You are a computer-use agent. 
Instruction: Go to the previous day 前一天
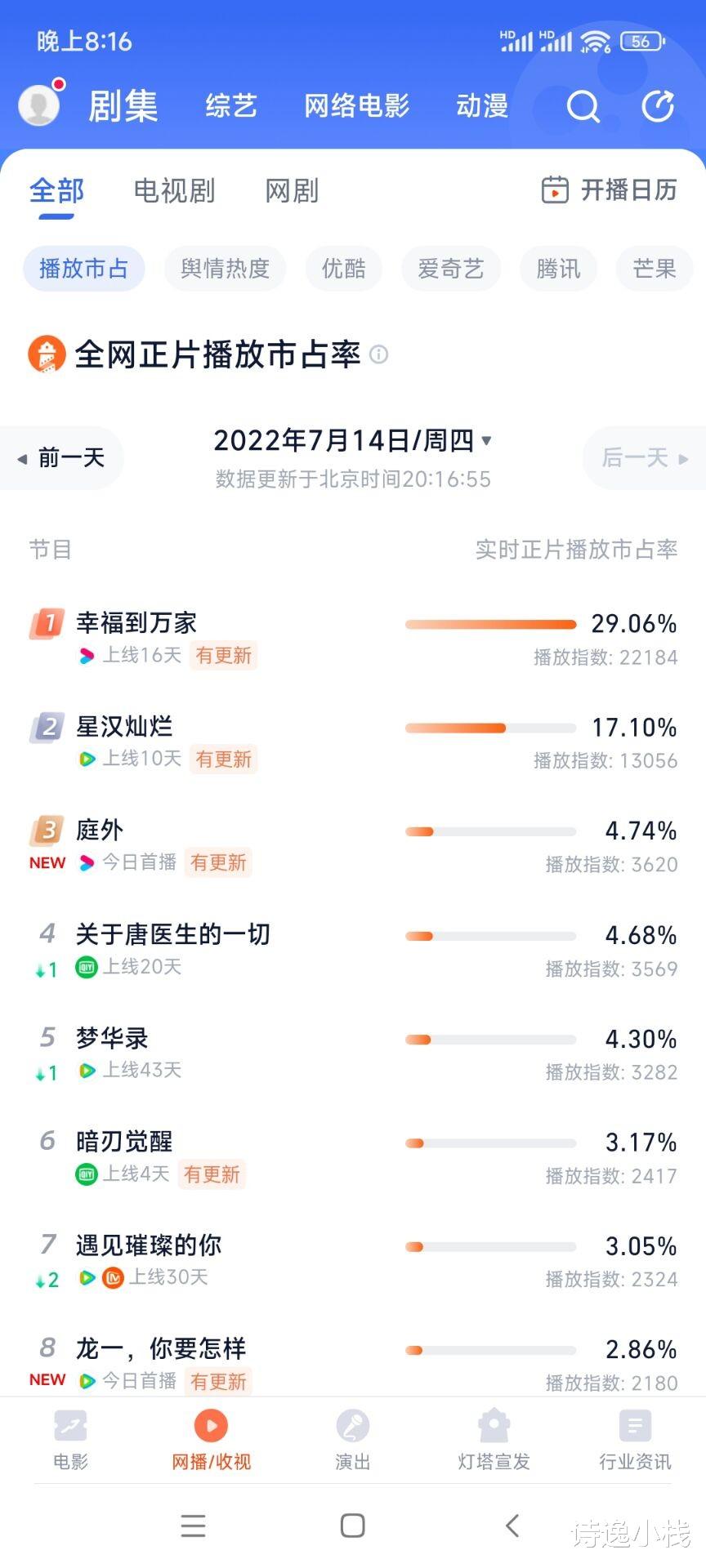tap(61, 458)
